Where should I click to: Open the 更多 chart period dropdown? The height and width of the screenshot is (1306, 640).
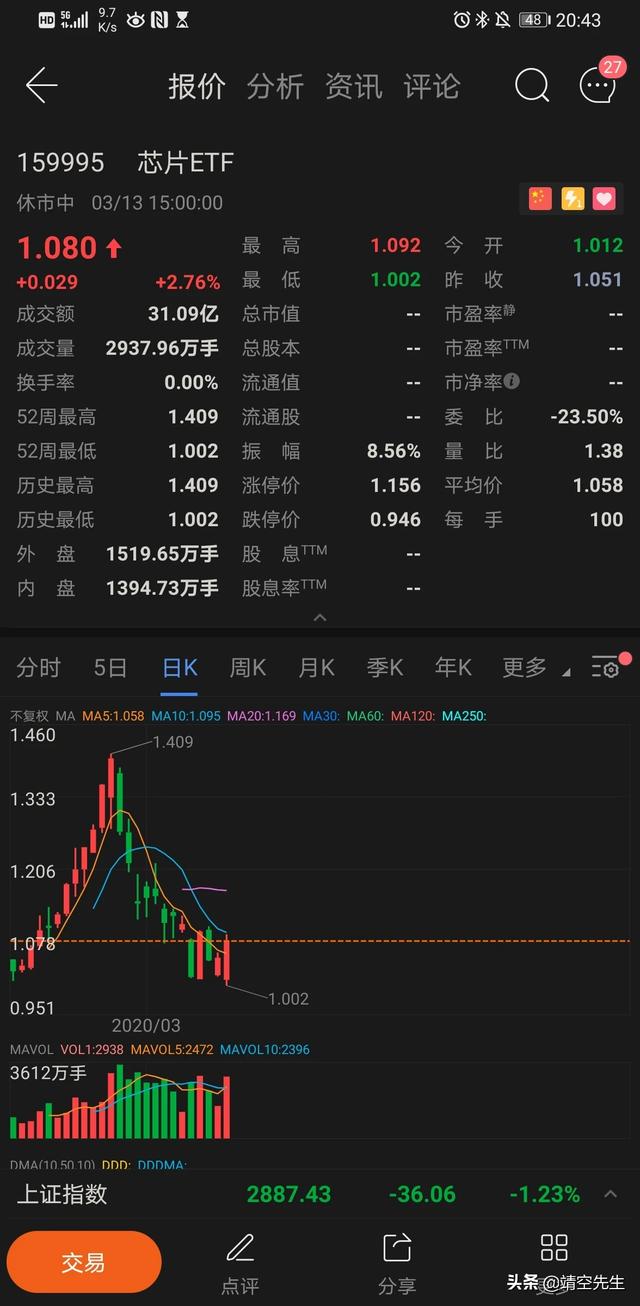point(535,668)
